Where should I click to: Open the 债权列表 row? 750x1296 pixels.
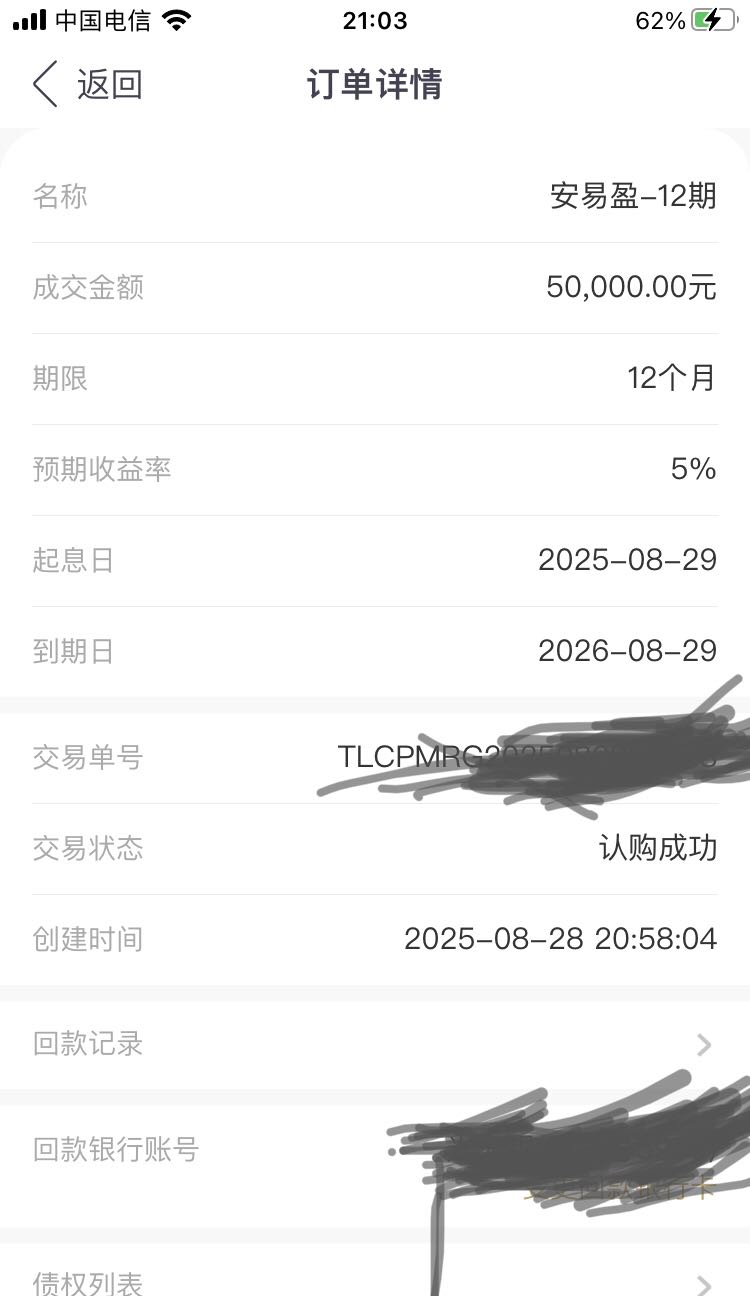pyautogui.click(x=375, y=1272)
